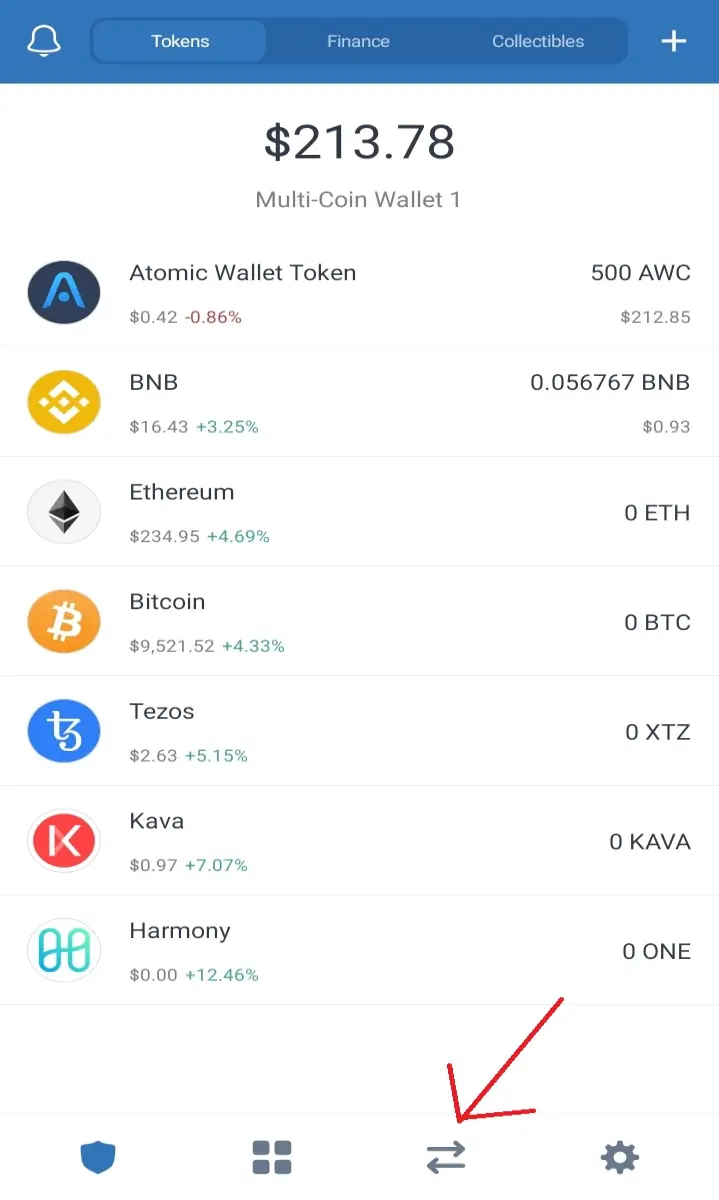Open the Bitcoin row
This screenshot has width=719, height=1200.
359,621
